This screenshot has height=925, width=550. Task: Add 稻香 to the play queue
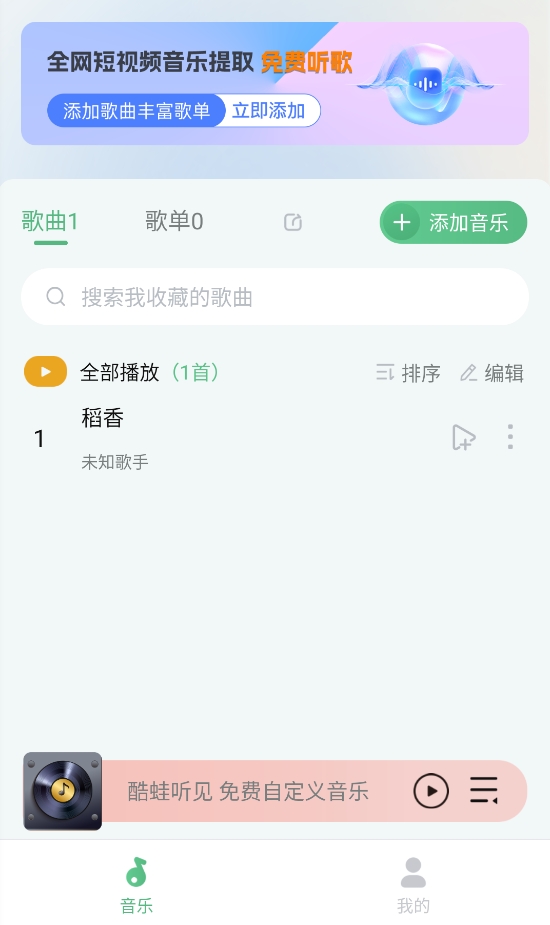click(x=463, y=438)
